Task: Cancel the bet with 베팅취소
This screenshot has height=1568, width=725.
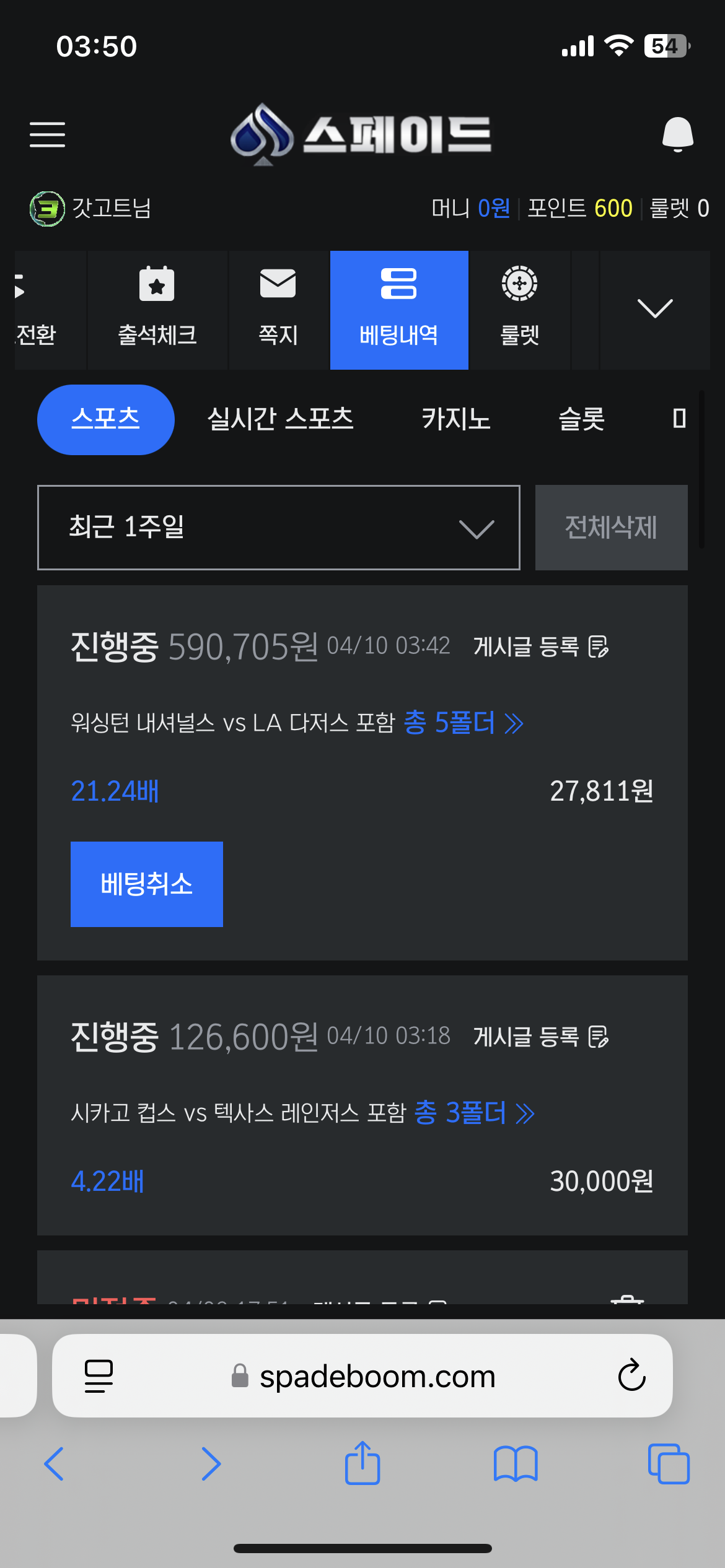Action: 147,884
